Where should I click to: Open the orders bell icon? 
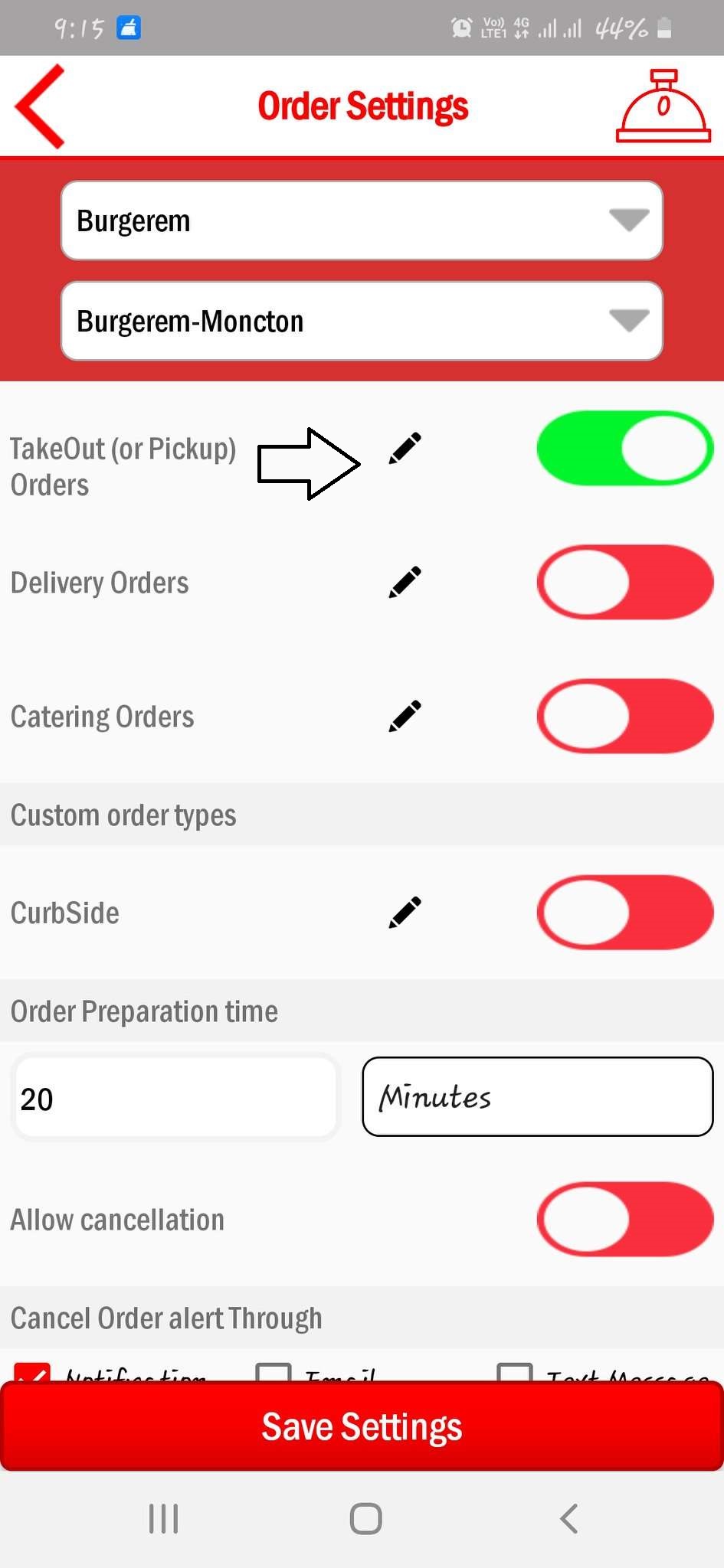click(663, 106)
